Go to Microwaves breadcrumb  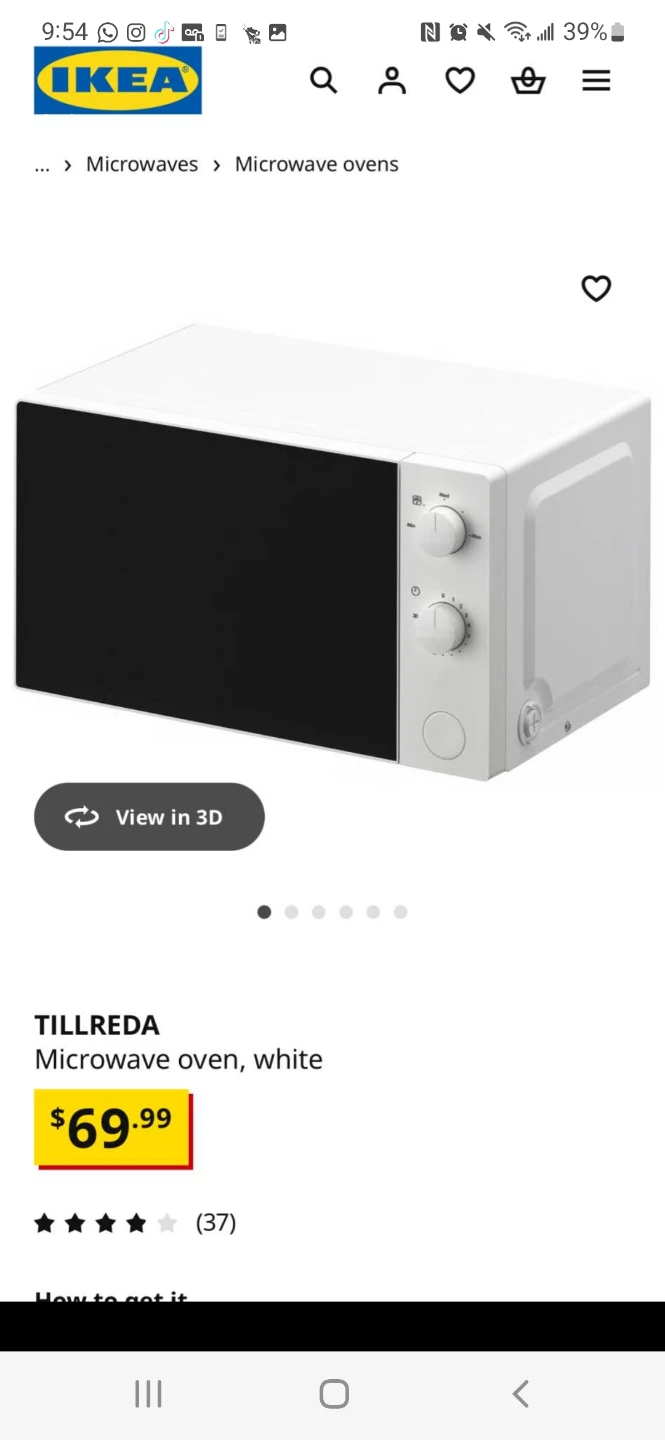tap(142, 164)
